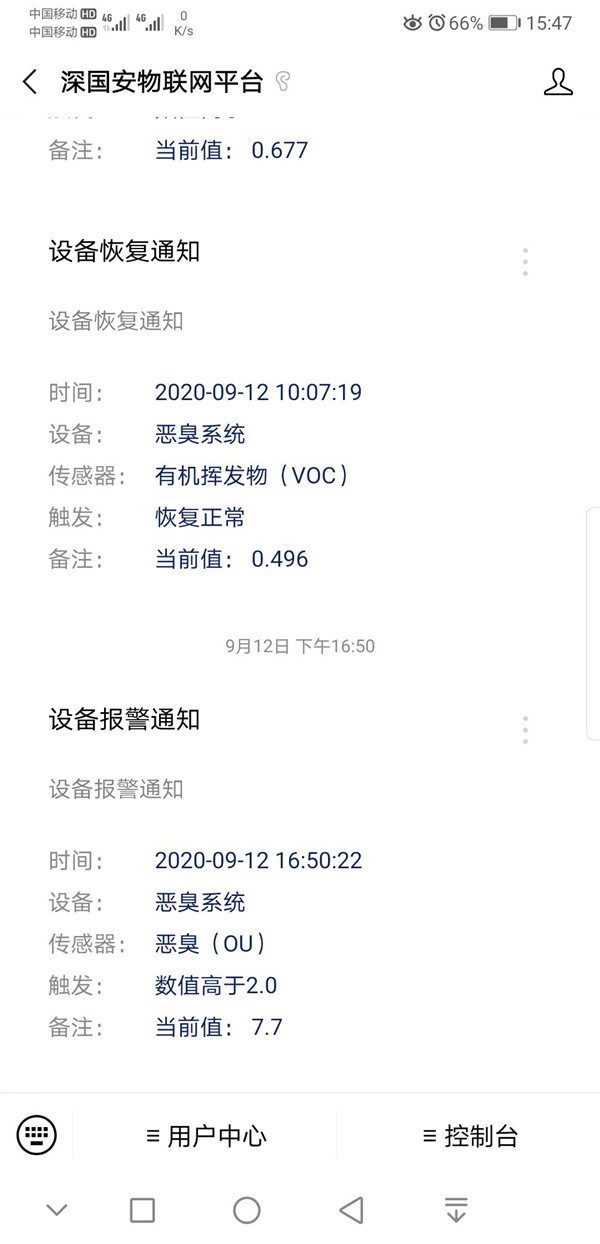600x1244 pixels.
Task: Tap the system home button
Action: tap(247, 1211)
